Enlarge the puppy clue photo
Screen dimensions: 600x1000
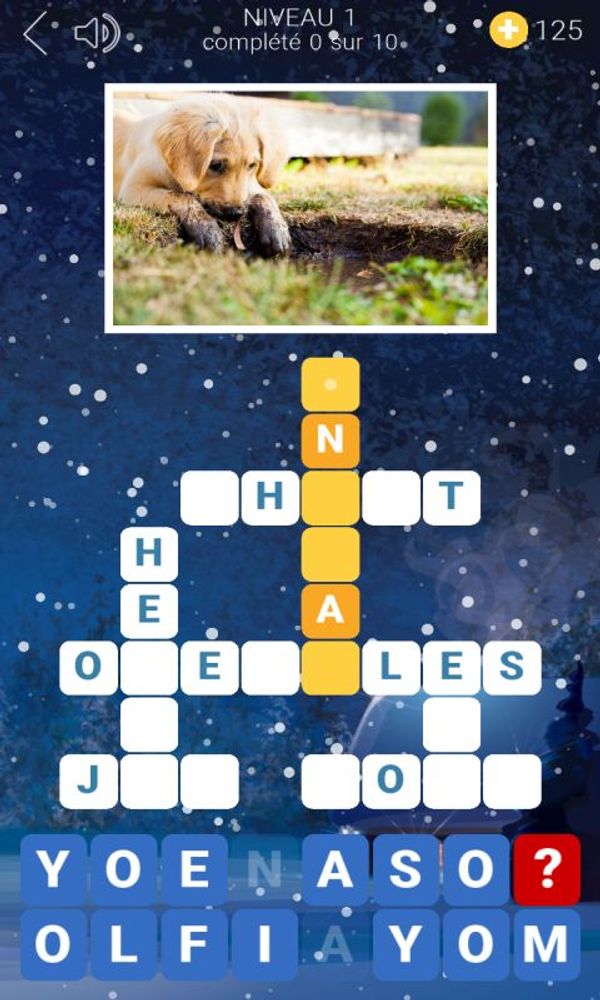point(300,208)
